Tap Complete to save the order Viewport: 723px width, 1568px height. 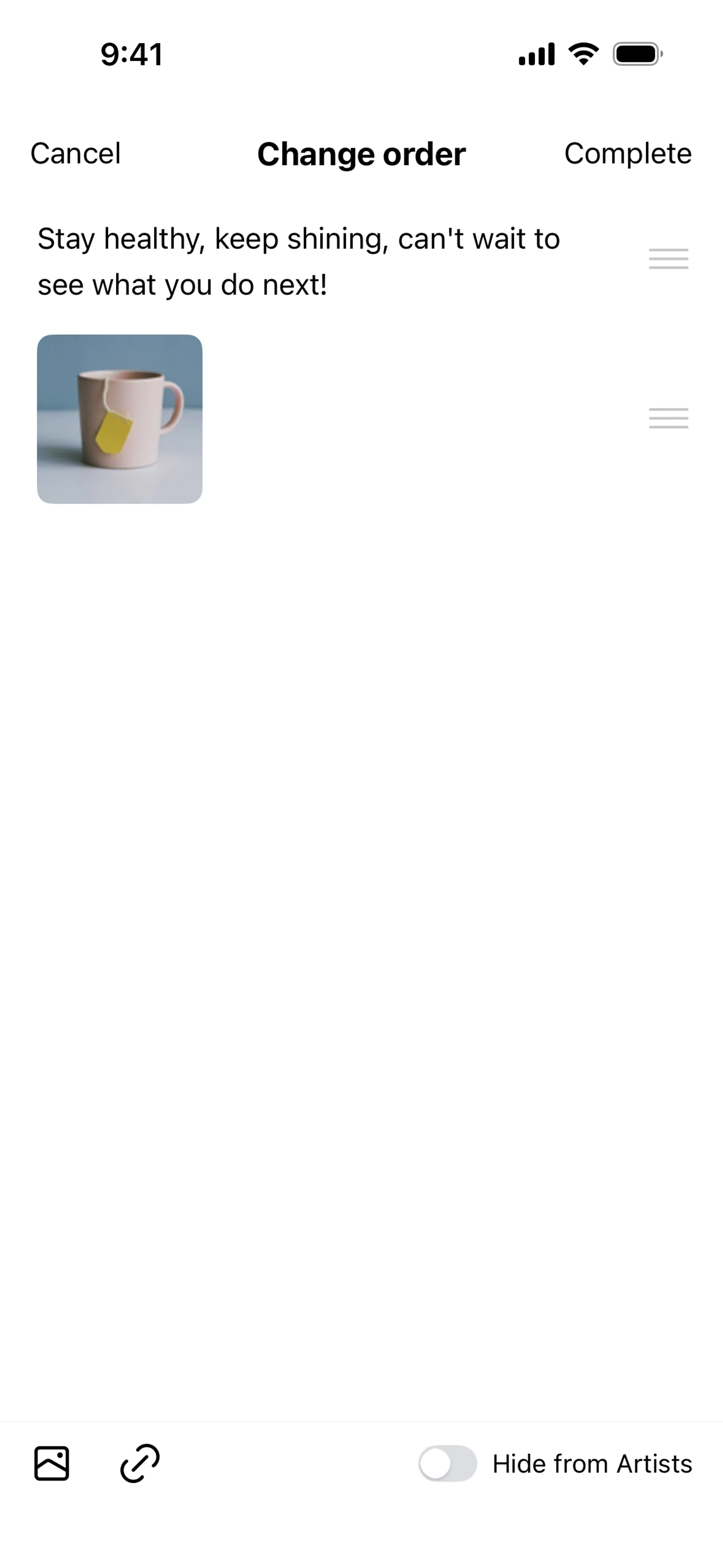[x=627, y=153]
